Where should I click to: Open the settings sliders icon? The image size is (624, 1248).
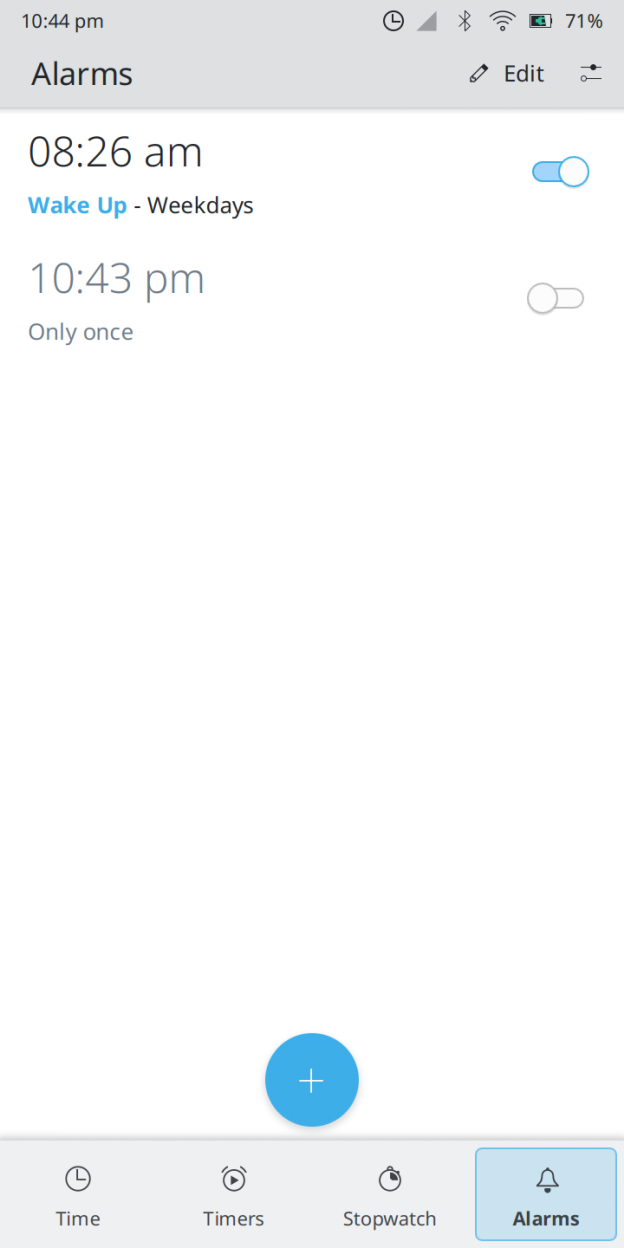pos(591,73)
